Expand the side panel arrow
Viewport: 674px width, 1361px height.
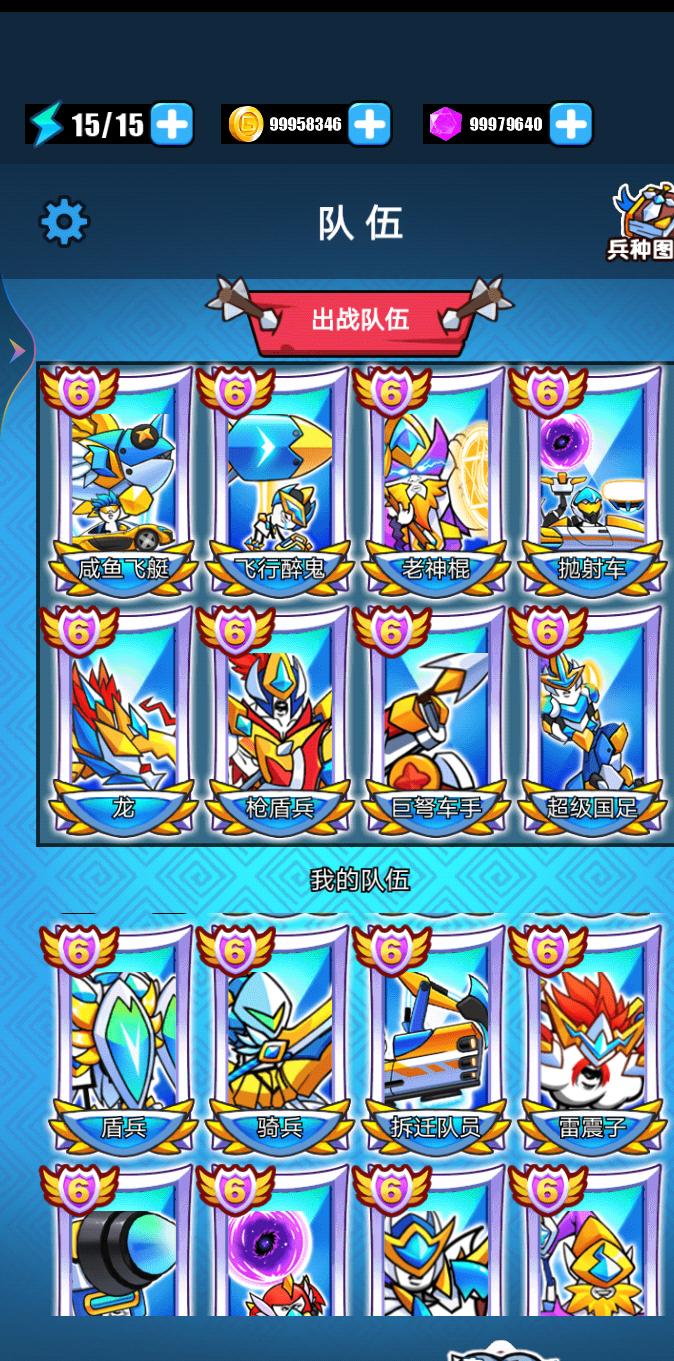(x=15, y=350)
